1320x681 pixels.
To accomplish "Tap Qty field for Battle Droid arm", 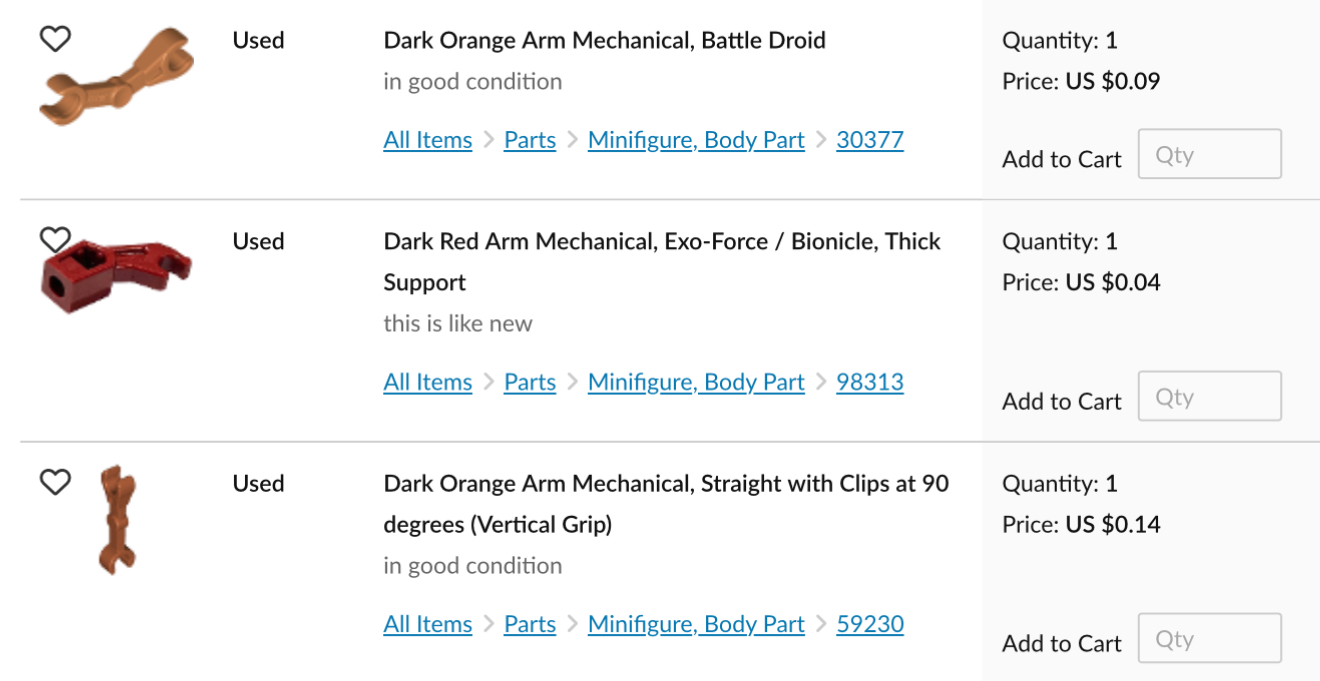I will 1209,154.
